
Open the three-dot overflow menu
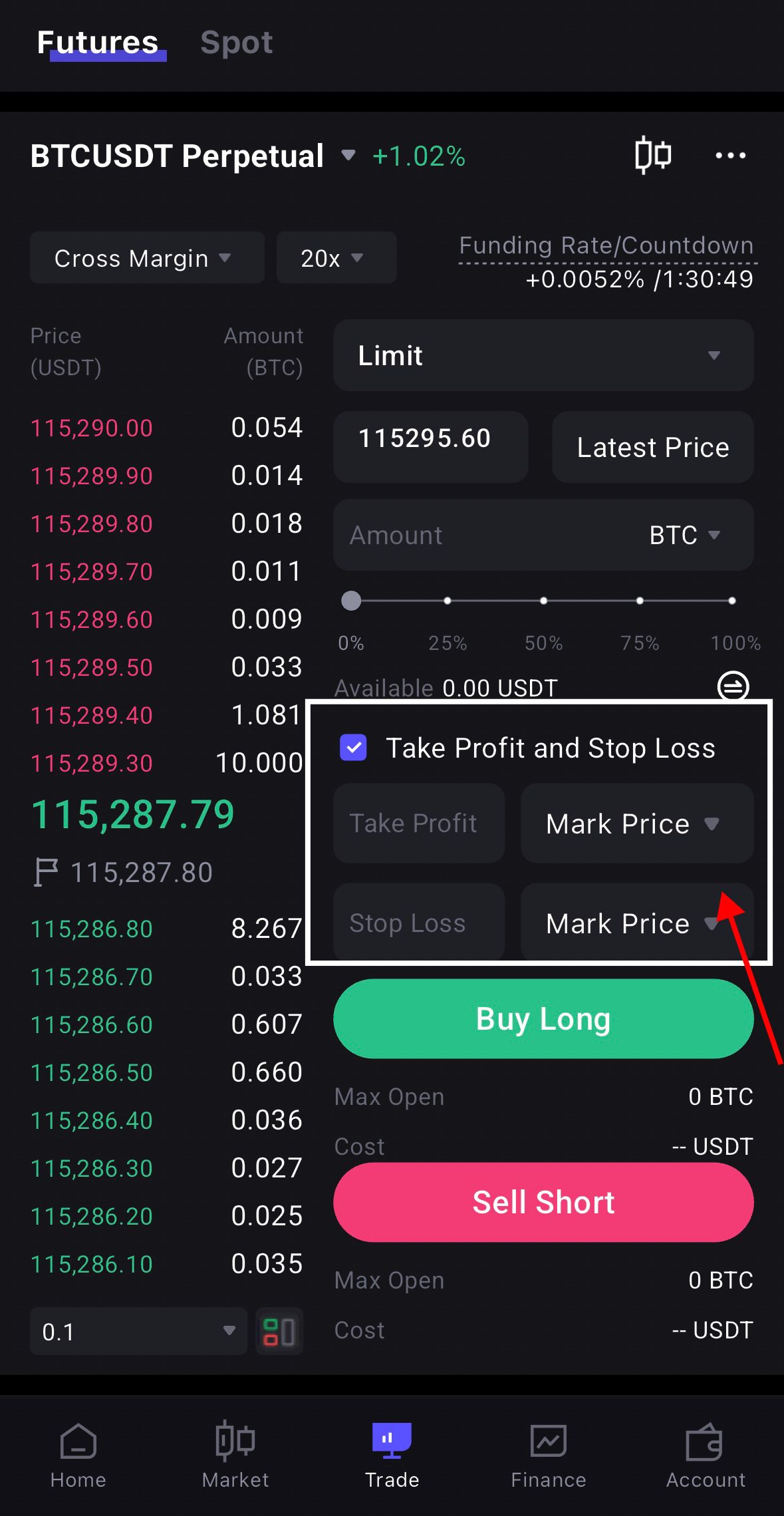pos(730,156)
